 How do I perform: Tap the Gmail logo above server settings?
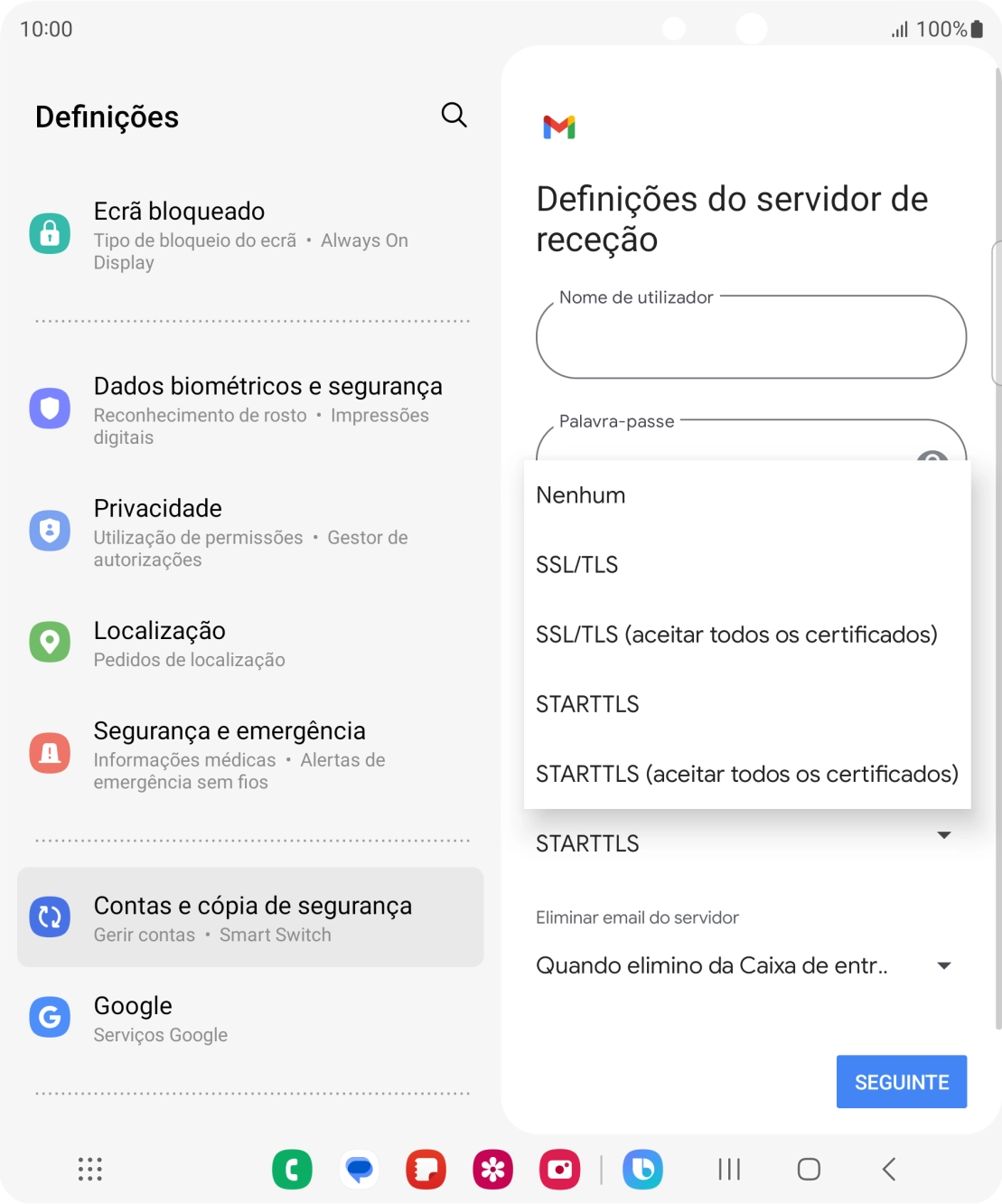(560, 127)
